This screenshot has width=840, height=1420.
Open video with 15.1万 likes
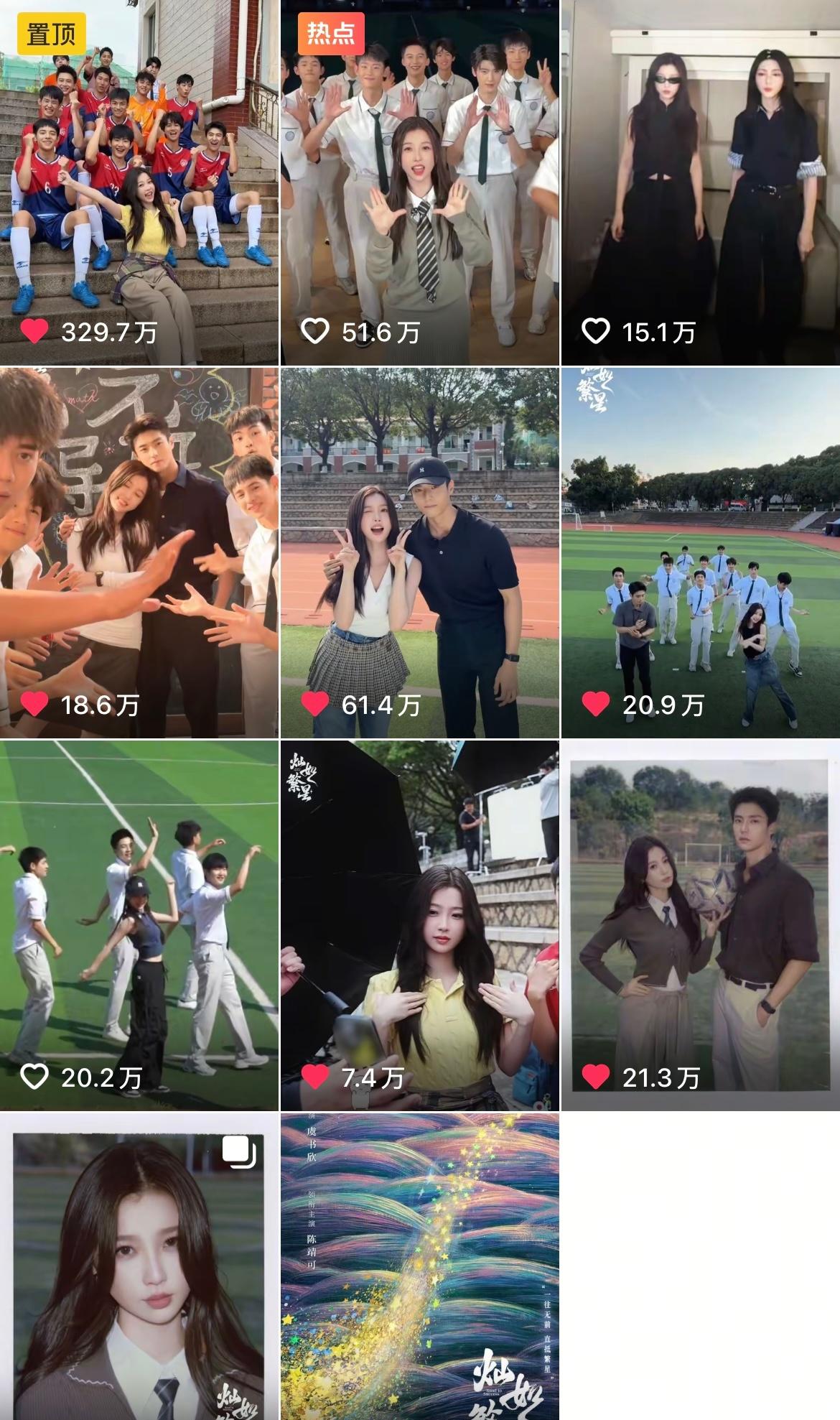coord(700,182)
